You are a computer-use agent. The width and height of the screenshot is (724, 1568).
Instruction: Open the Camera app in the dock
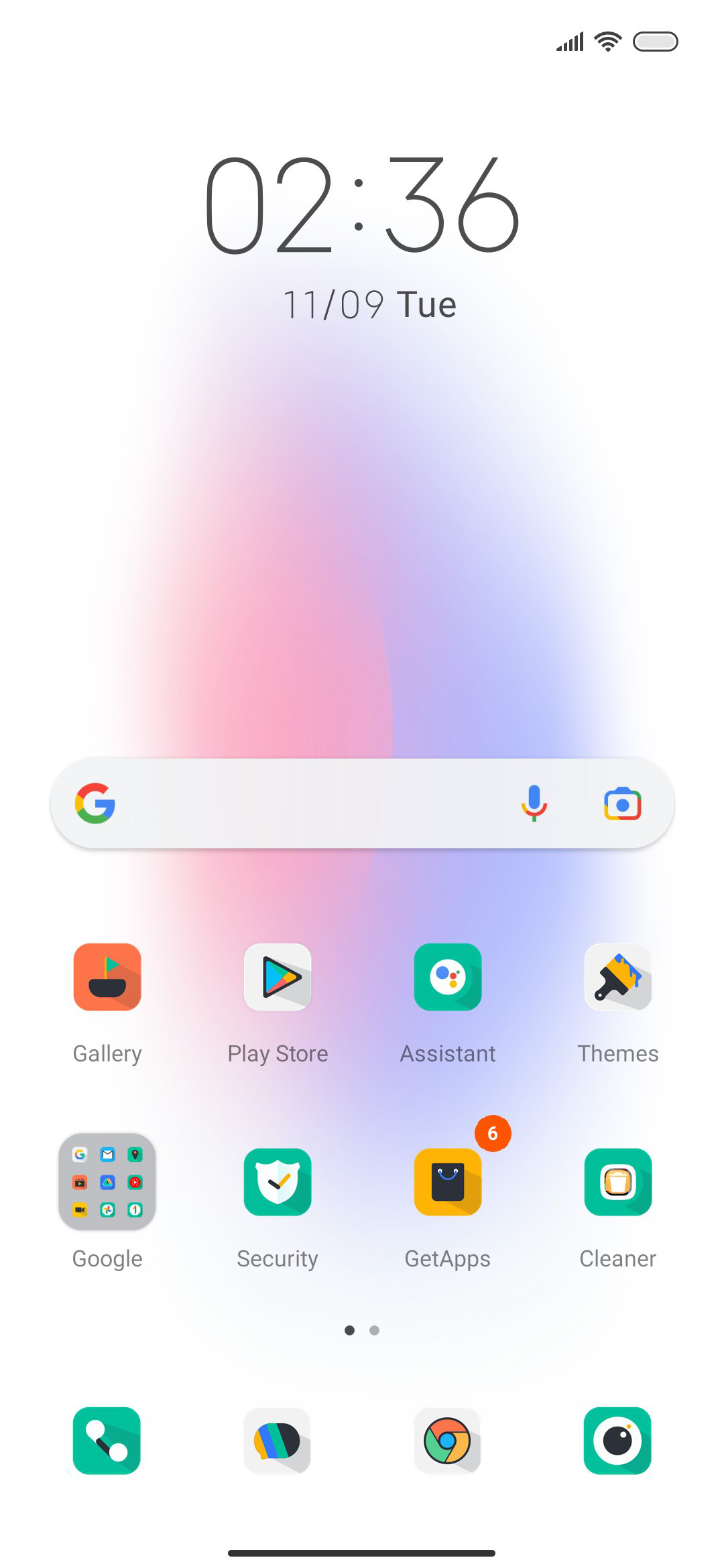[618, 1441]
